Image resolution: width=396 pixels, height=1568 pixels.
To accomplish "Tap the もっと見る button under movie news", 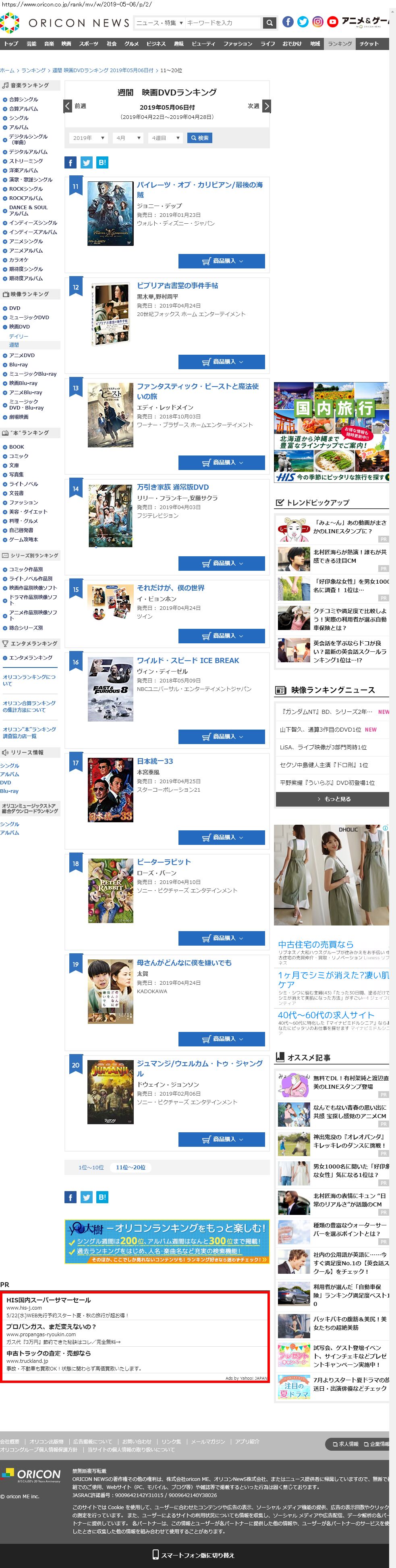I will click(332, 799).
